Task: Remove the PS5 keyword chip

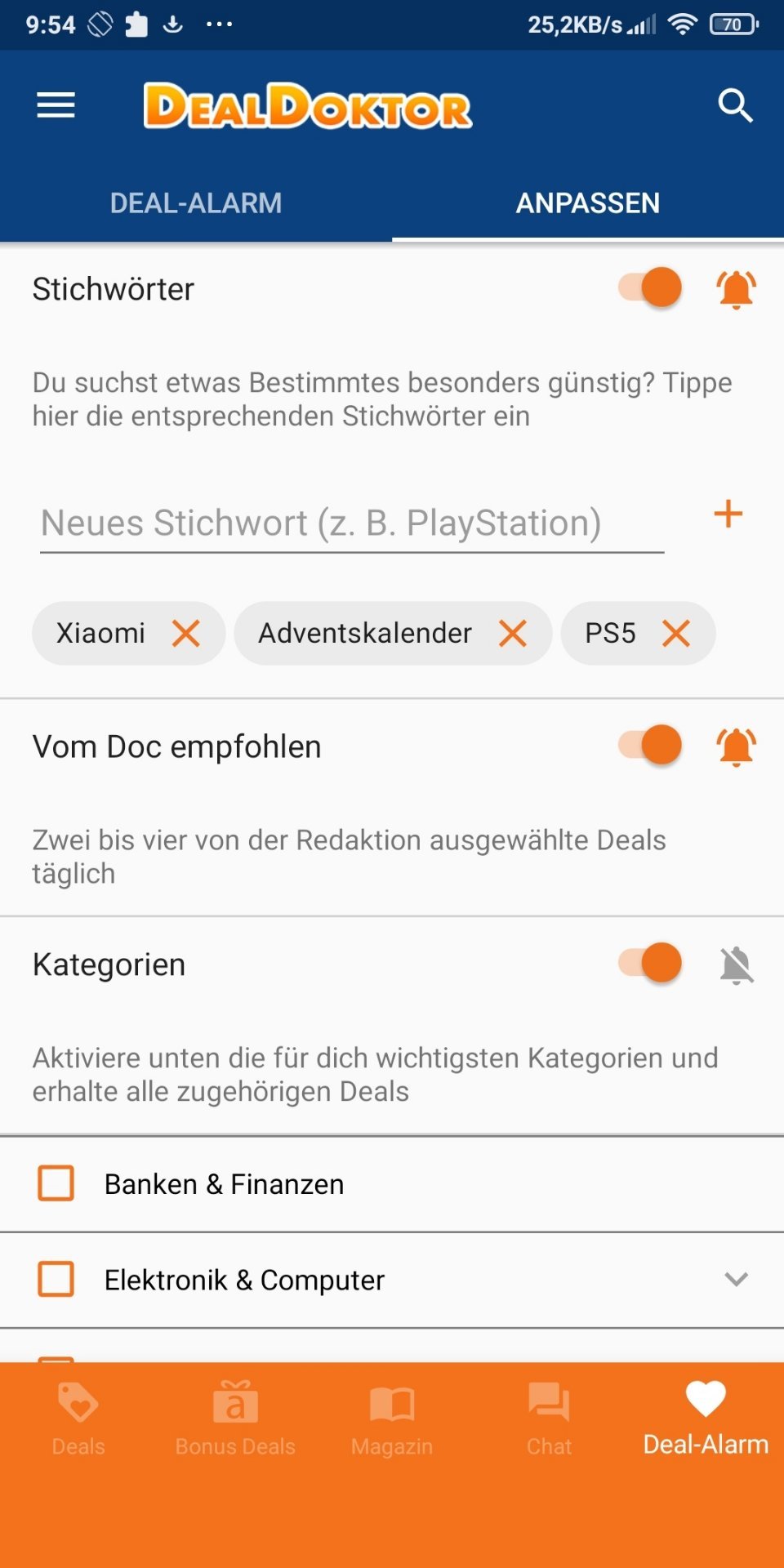Action: pyautogui.click(x=676, y=633)
